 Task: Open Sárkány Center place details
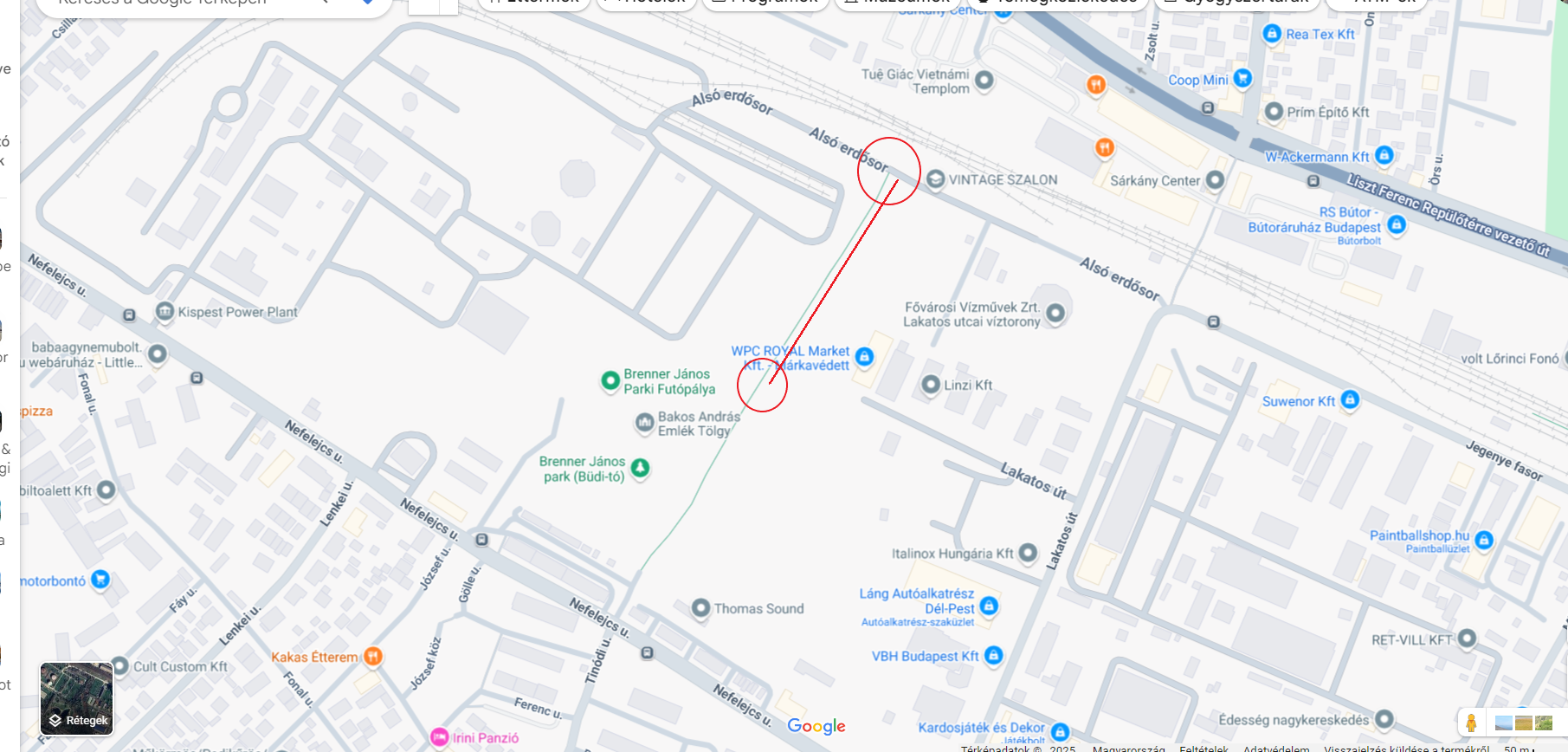[x=1215, y=180]
